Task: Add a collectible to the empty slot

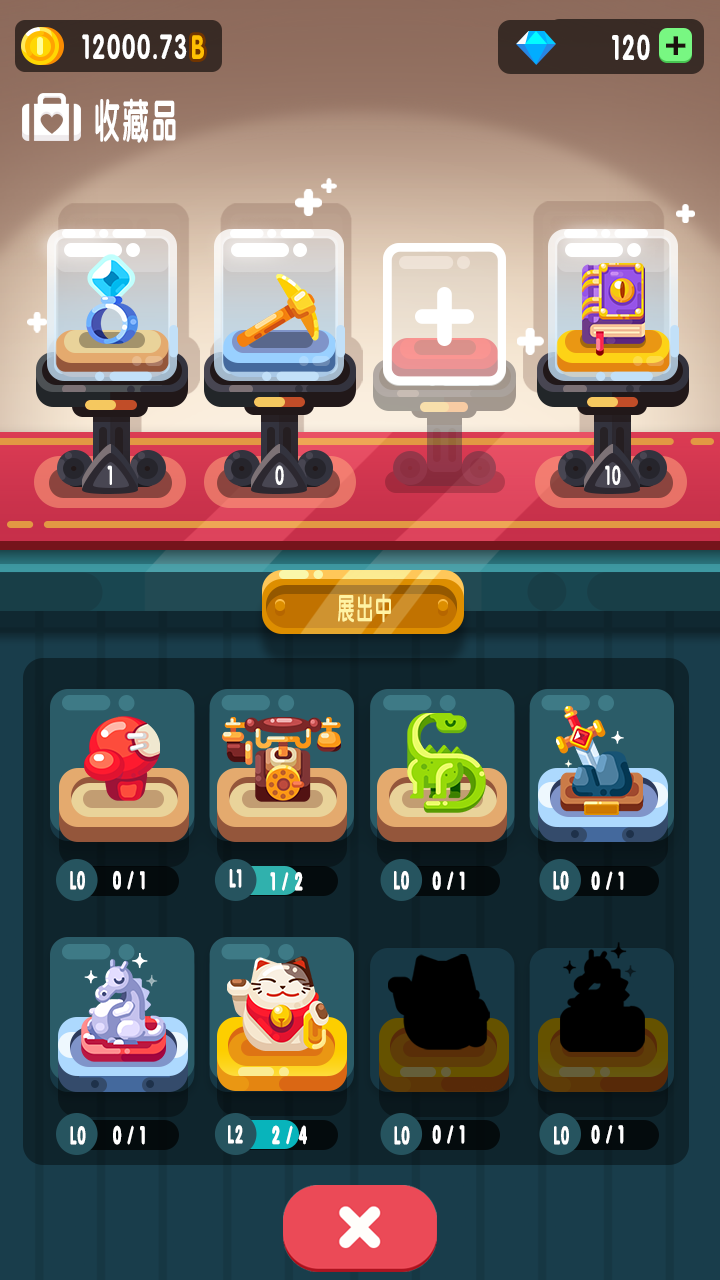Action: tap(444, 315)
